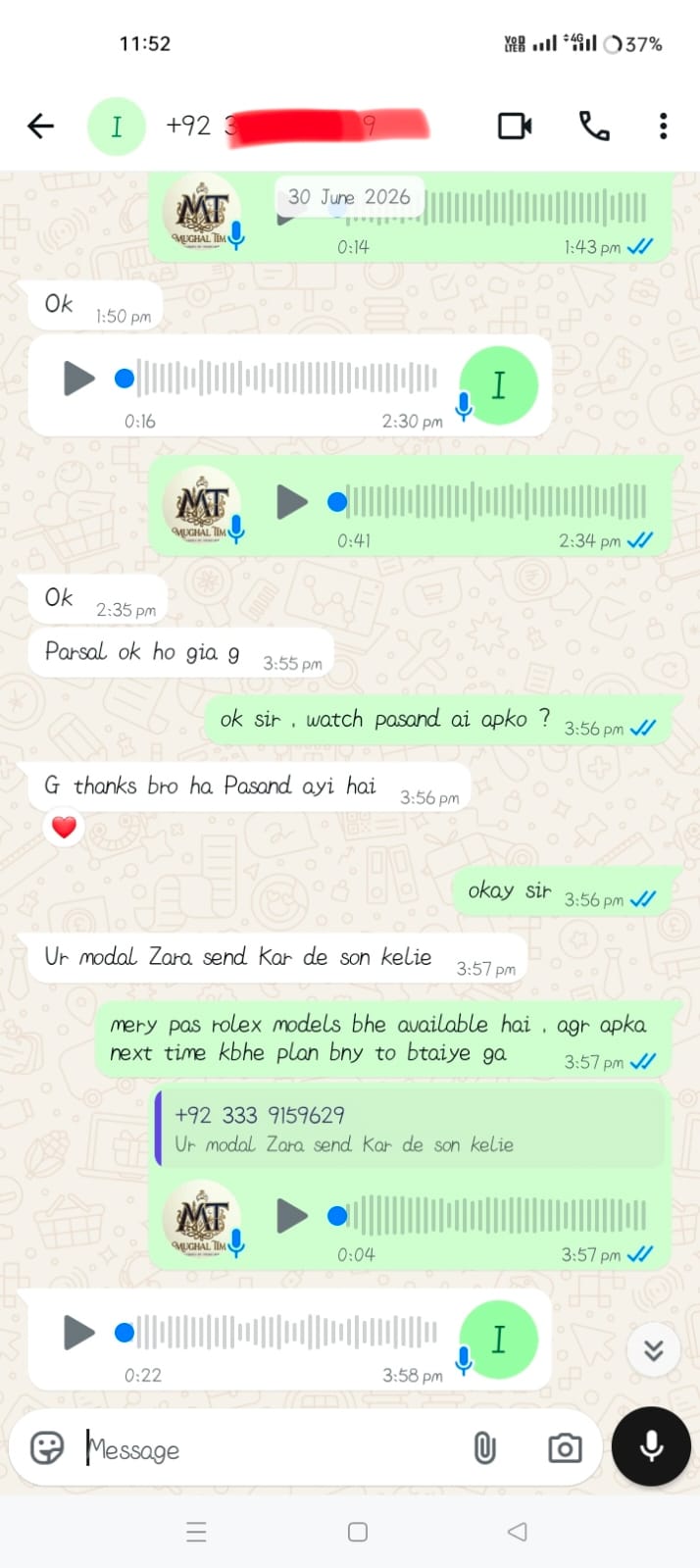Tap the microphone button to record voice
The height and width of the screenshot is (1568, 700).
tap(651, 1446)
